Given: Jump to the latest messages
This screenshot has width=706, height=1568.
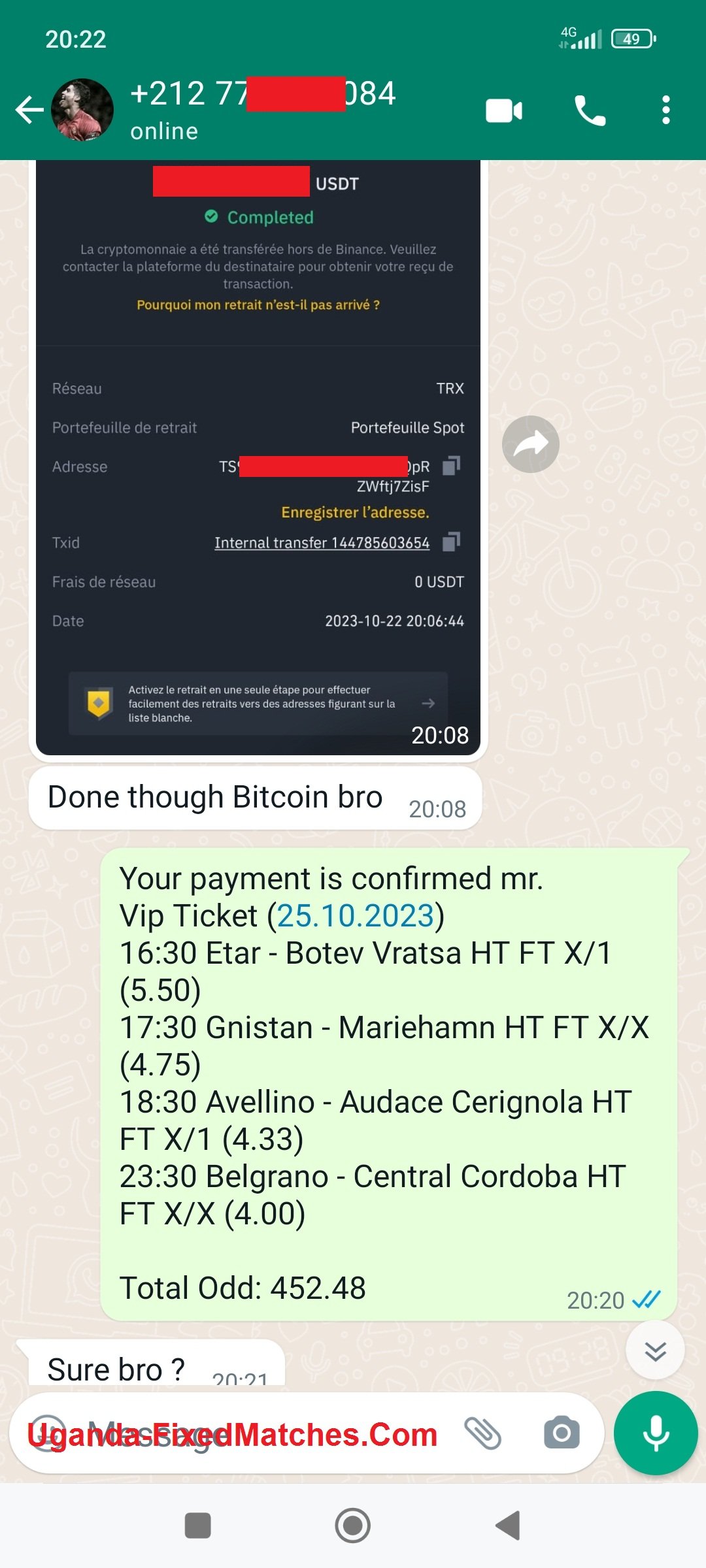Looking at the screenshot, I should tap(654, 1350).
